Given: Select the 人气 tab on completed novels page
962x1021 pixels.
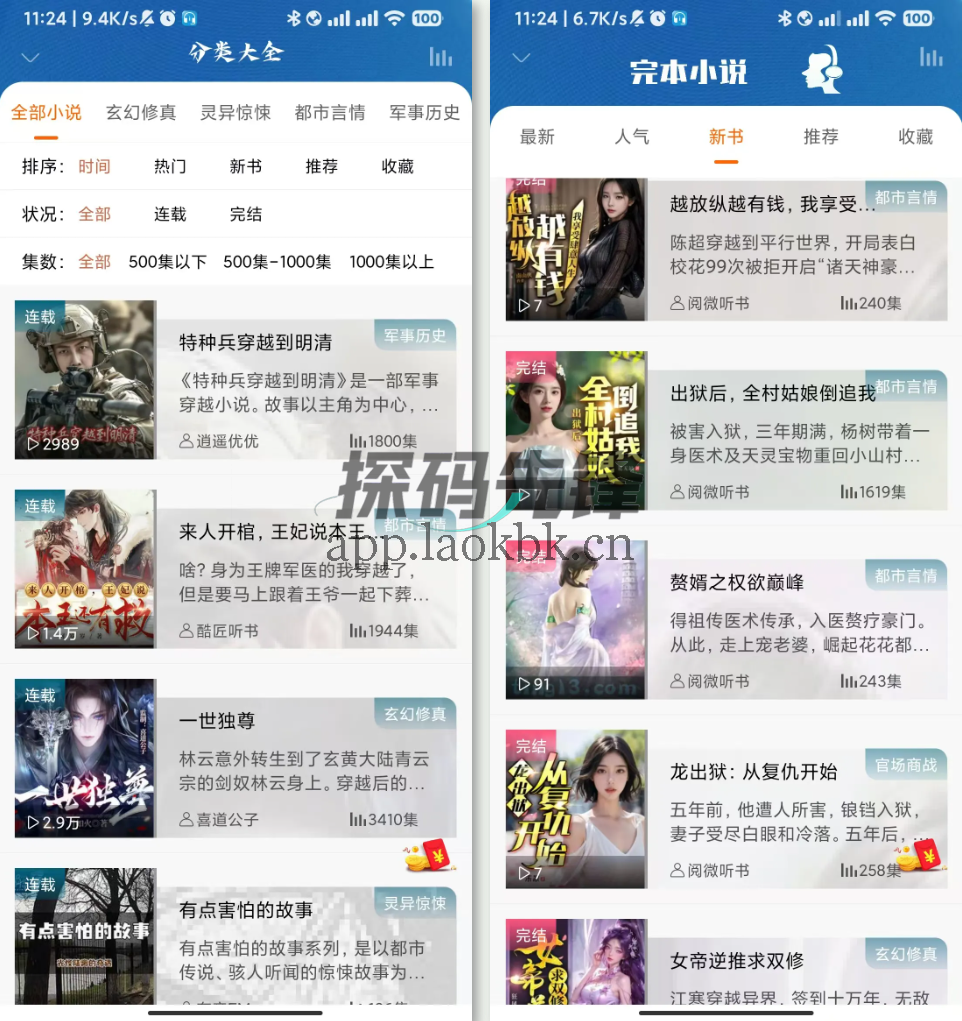Looking at the screenshot, I should tap(632, 137).
